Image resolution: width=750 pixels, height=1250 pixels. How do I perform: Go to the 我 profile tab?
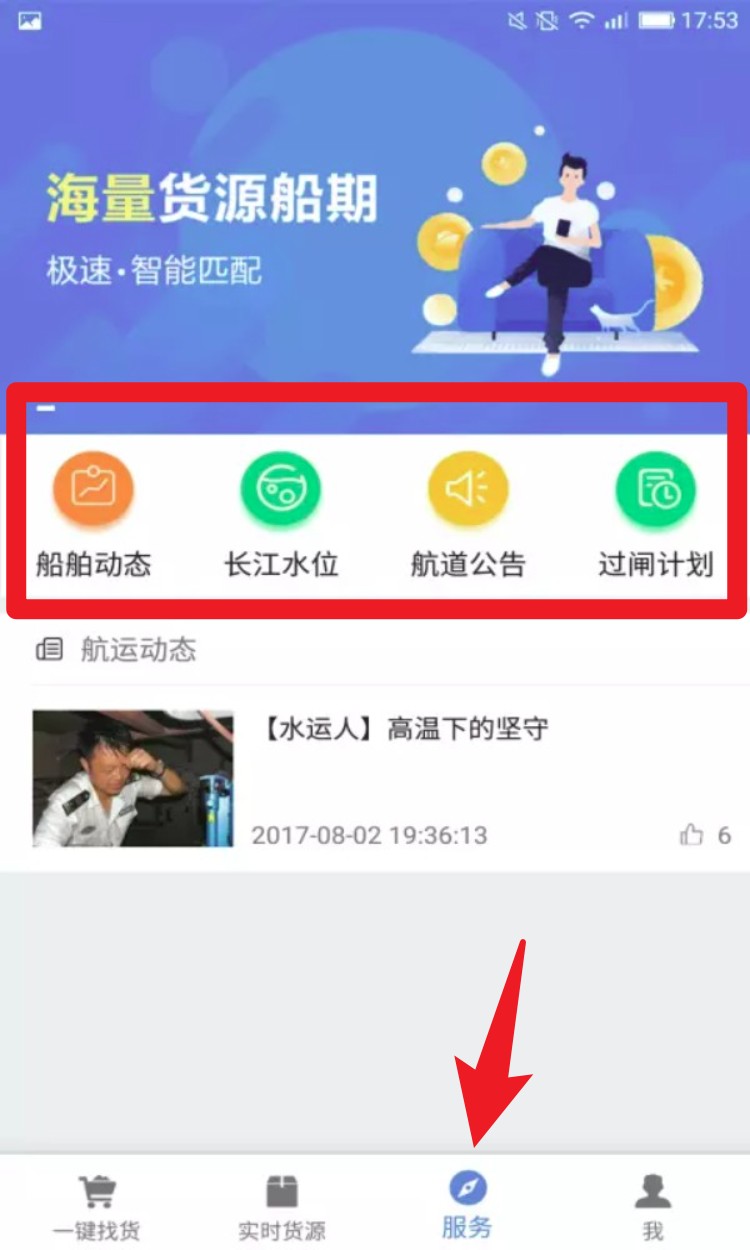(653, 1205)
